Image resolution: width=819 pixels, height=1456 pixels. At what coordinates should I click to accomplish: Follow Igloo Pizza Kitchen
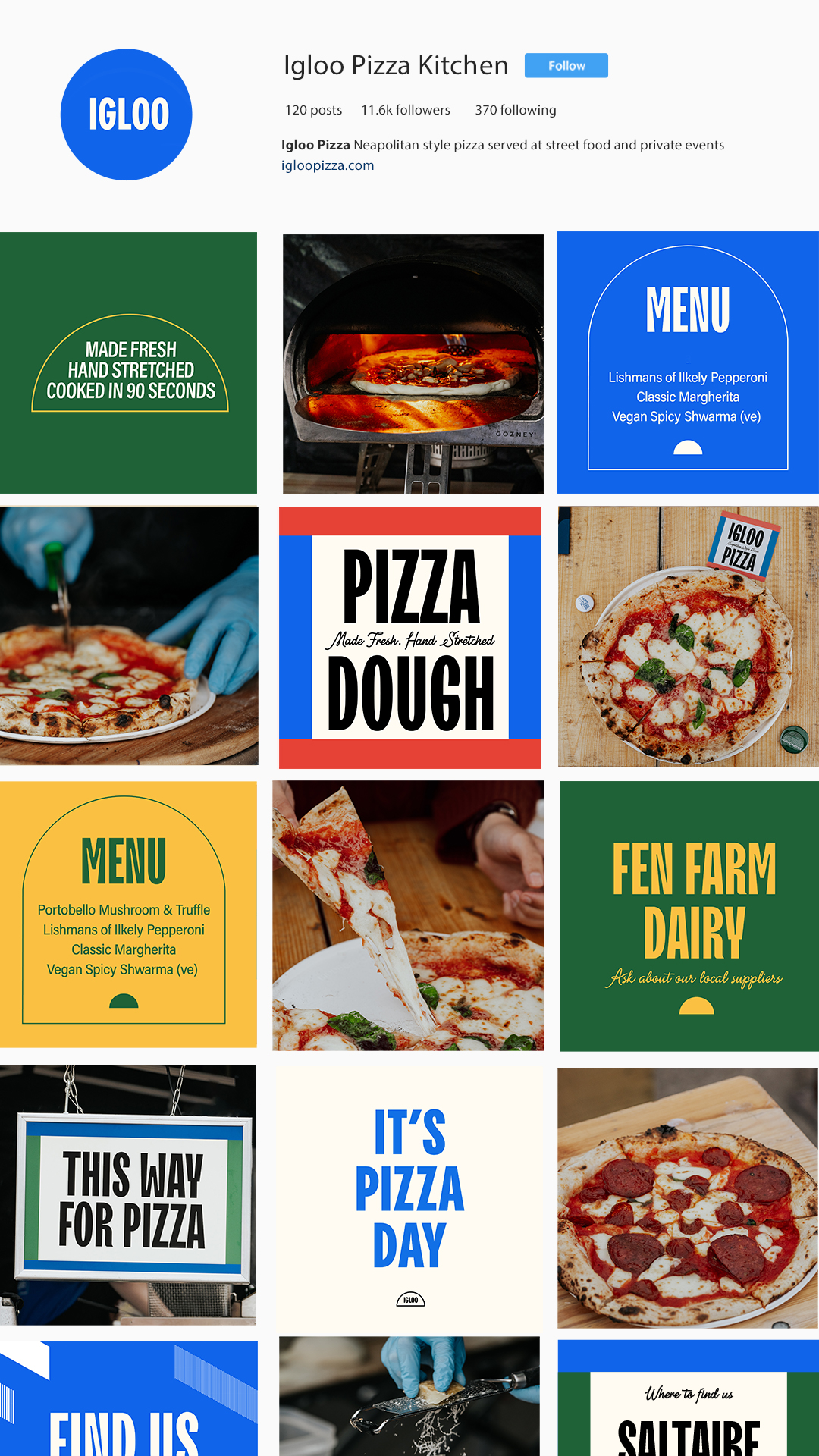566,66
